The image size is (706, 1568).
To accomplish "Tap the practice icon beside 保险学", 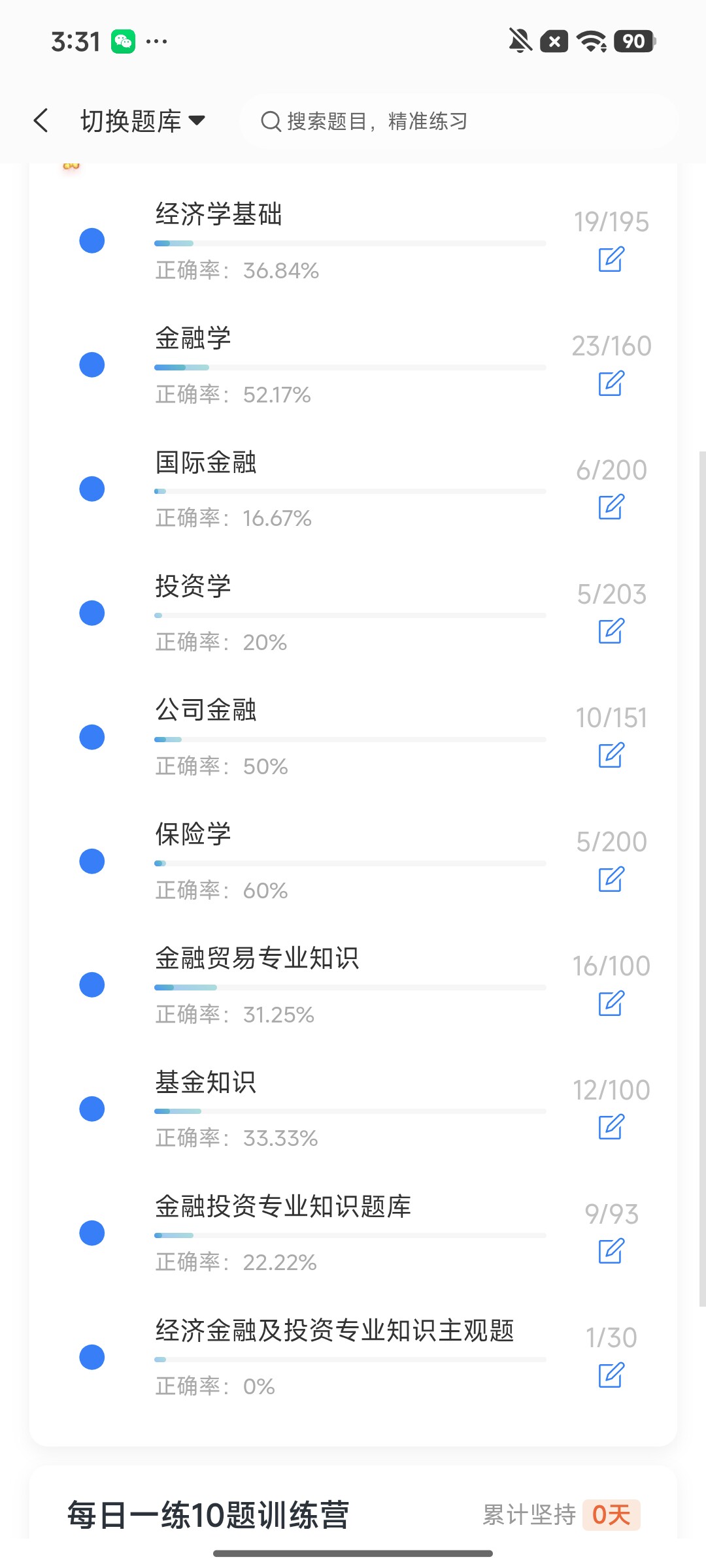I will [611, 879].
